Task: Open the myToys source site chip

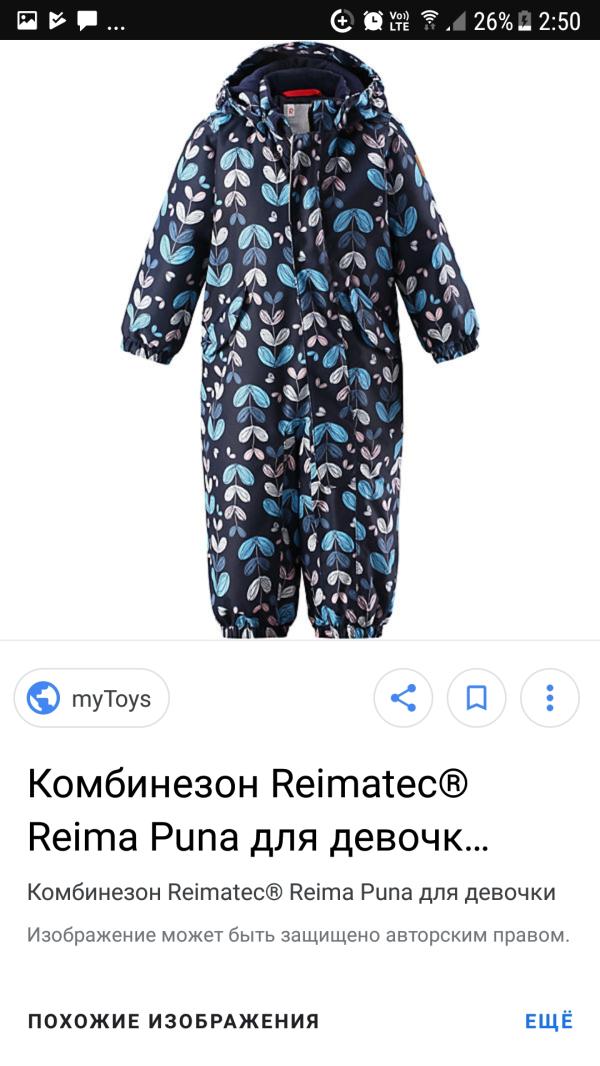Action: [92, 698]
